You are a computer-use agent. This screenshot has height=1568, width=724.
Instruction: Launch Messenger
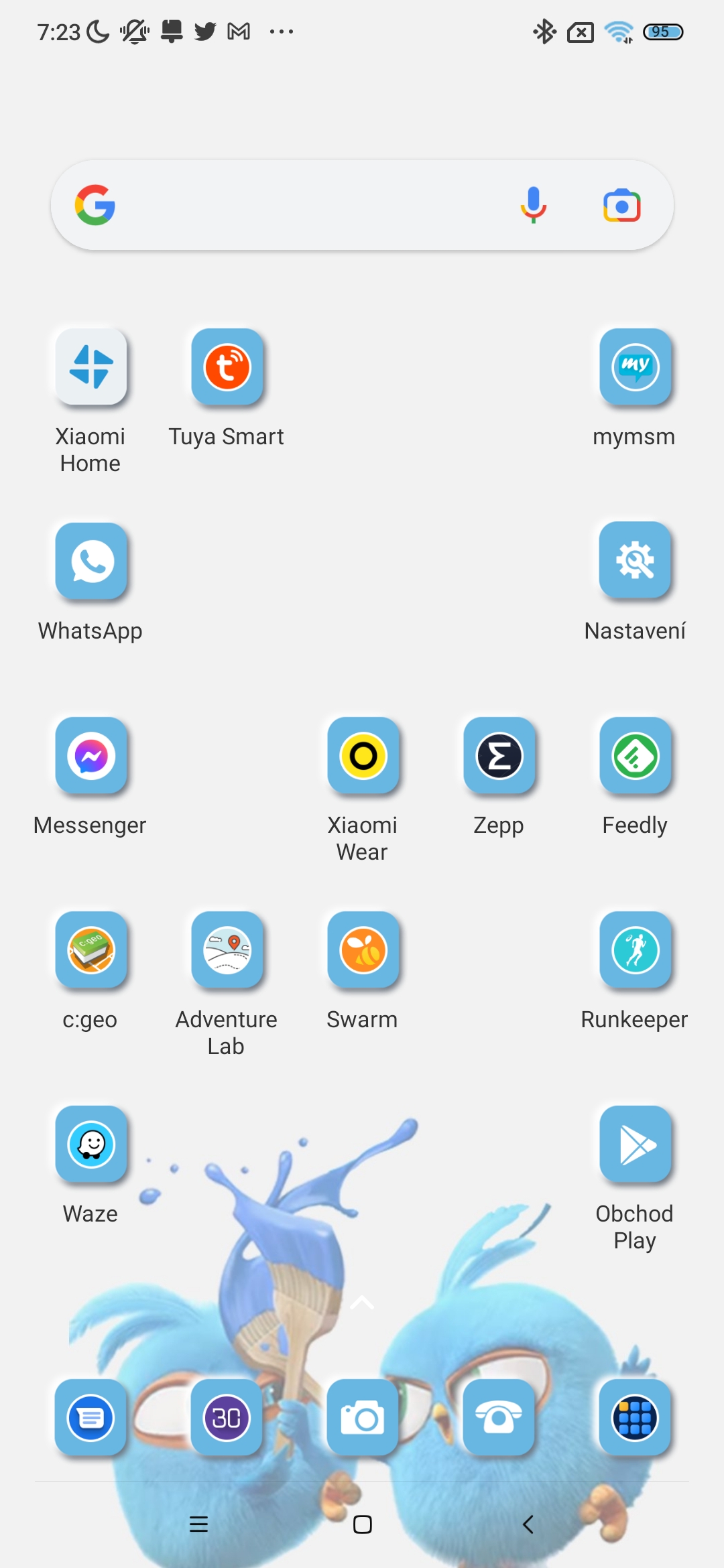tap(91, 756)
